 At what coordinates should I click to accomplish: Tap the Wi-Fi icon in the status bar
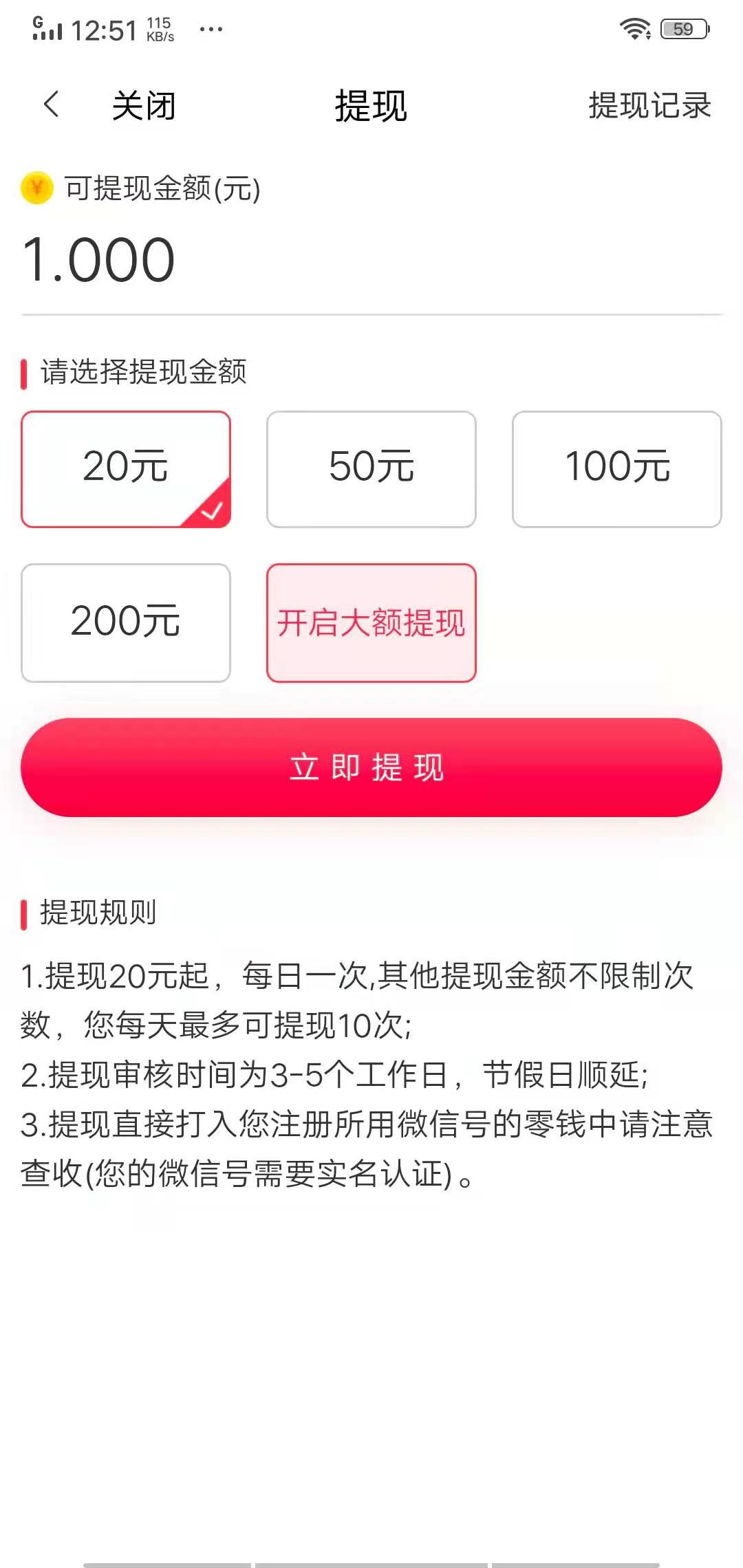pyautogui.click(x=636, y=28)
